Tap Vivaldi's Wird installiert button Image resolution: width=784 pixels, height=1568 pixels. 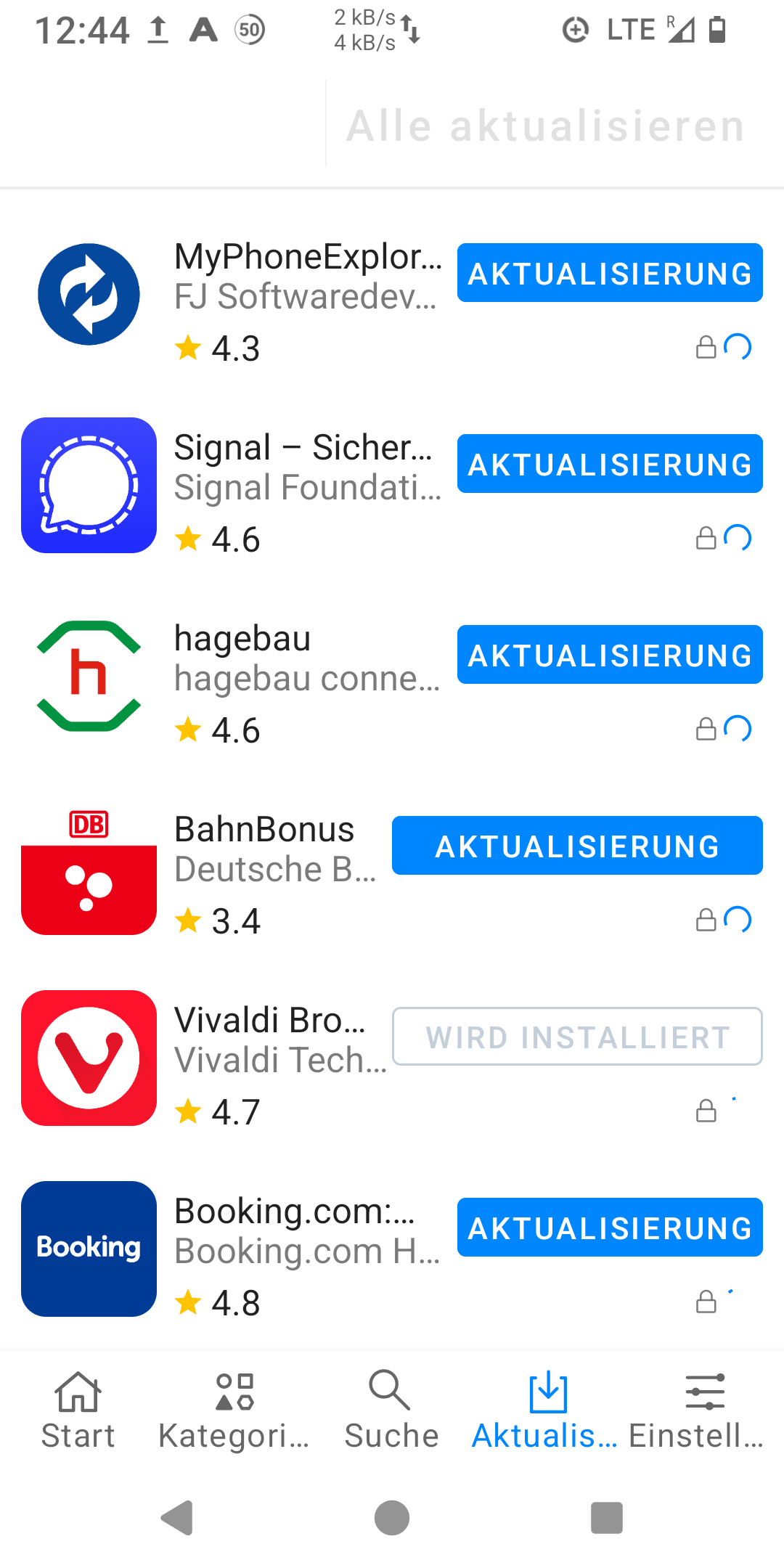tap(576, 1037)
